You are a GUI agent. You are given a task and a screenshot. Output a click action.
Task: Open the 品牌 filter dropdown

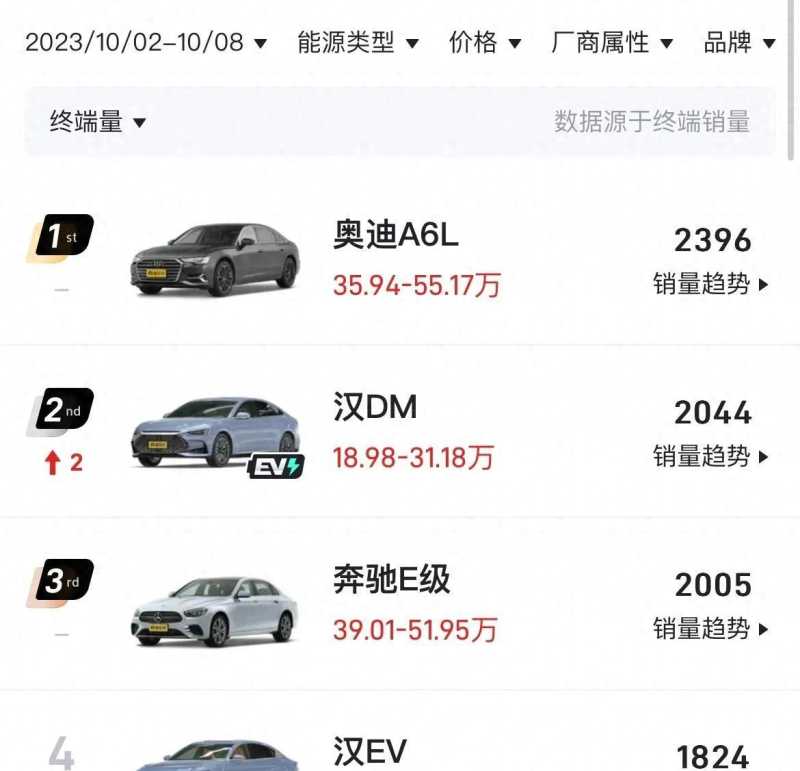740,43
